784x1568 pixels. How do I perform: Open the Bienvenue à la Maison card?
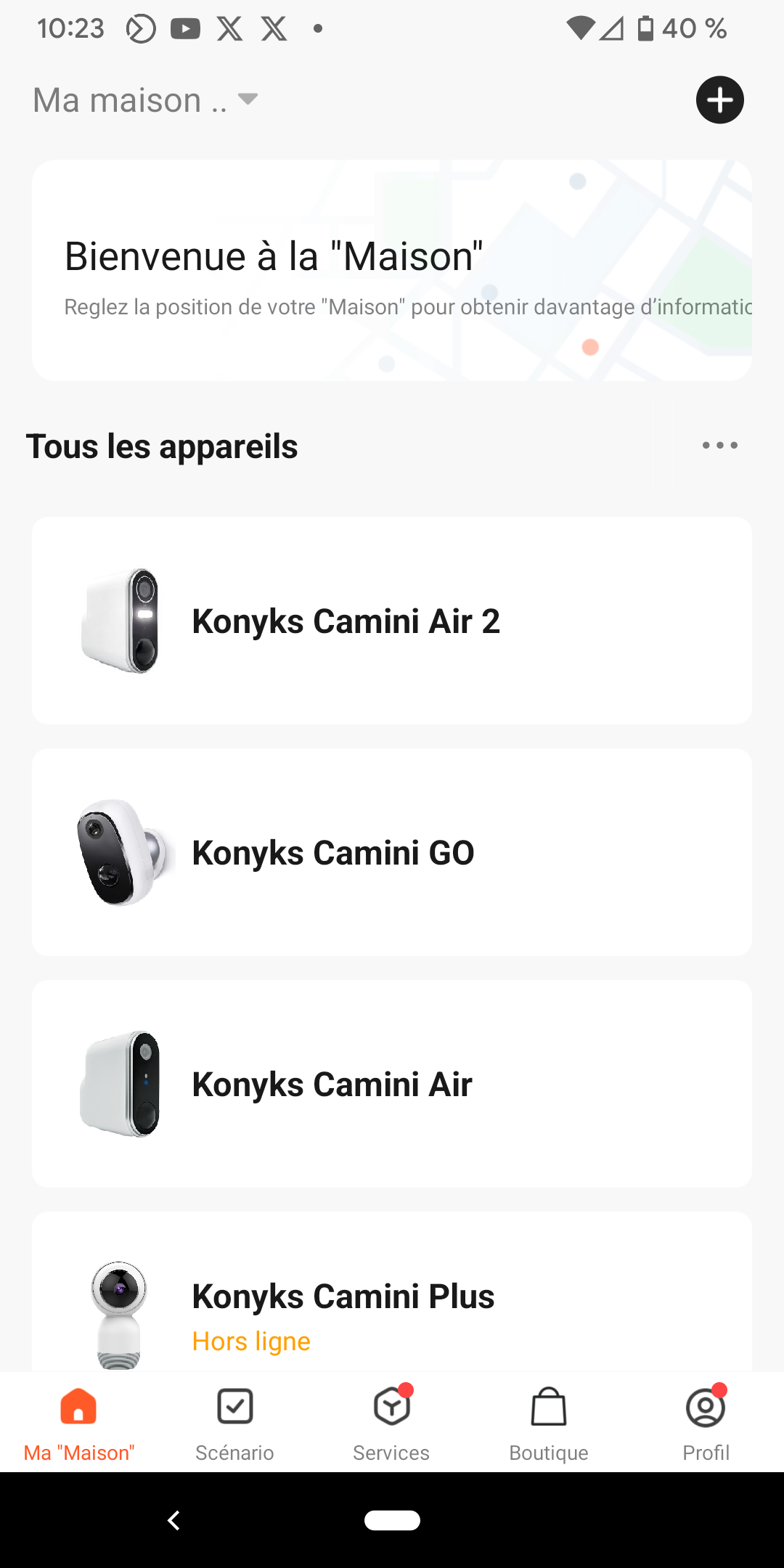(392, 270)
